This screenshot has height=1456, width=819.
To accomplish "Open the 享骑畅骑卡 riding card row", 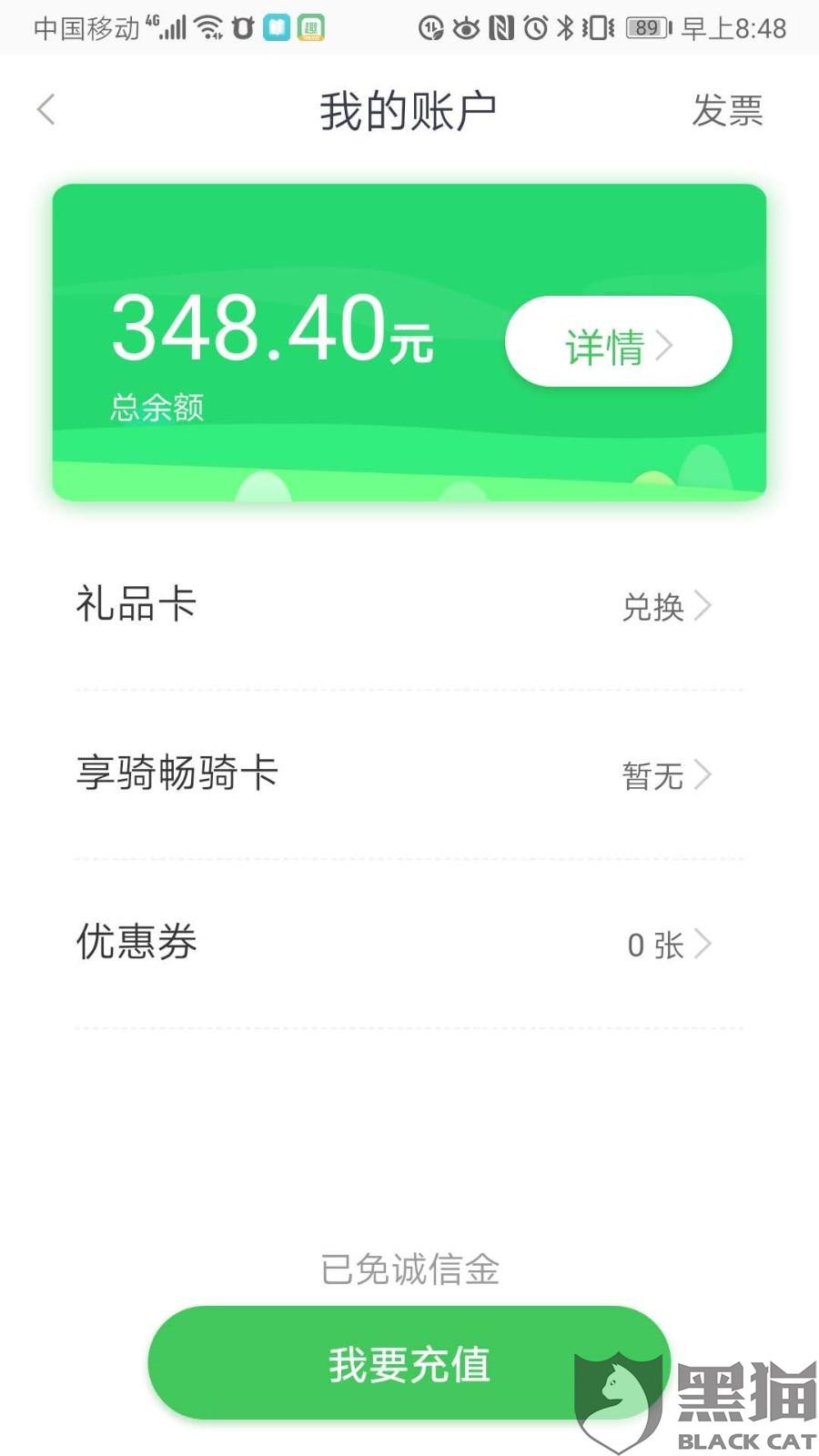I will tap(409, 774).
